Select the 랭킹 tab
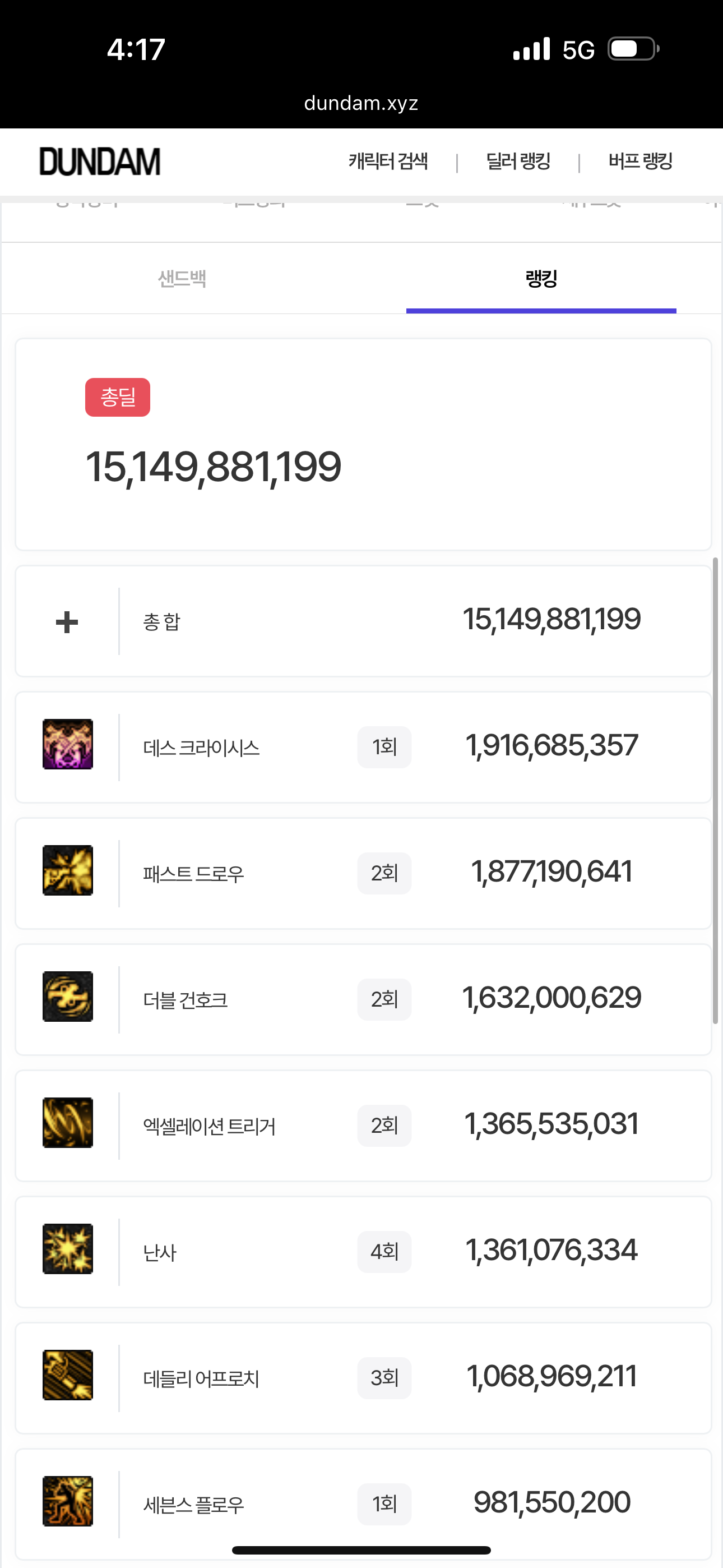 [541, 278]
